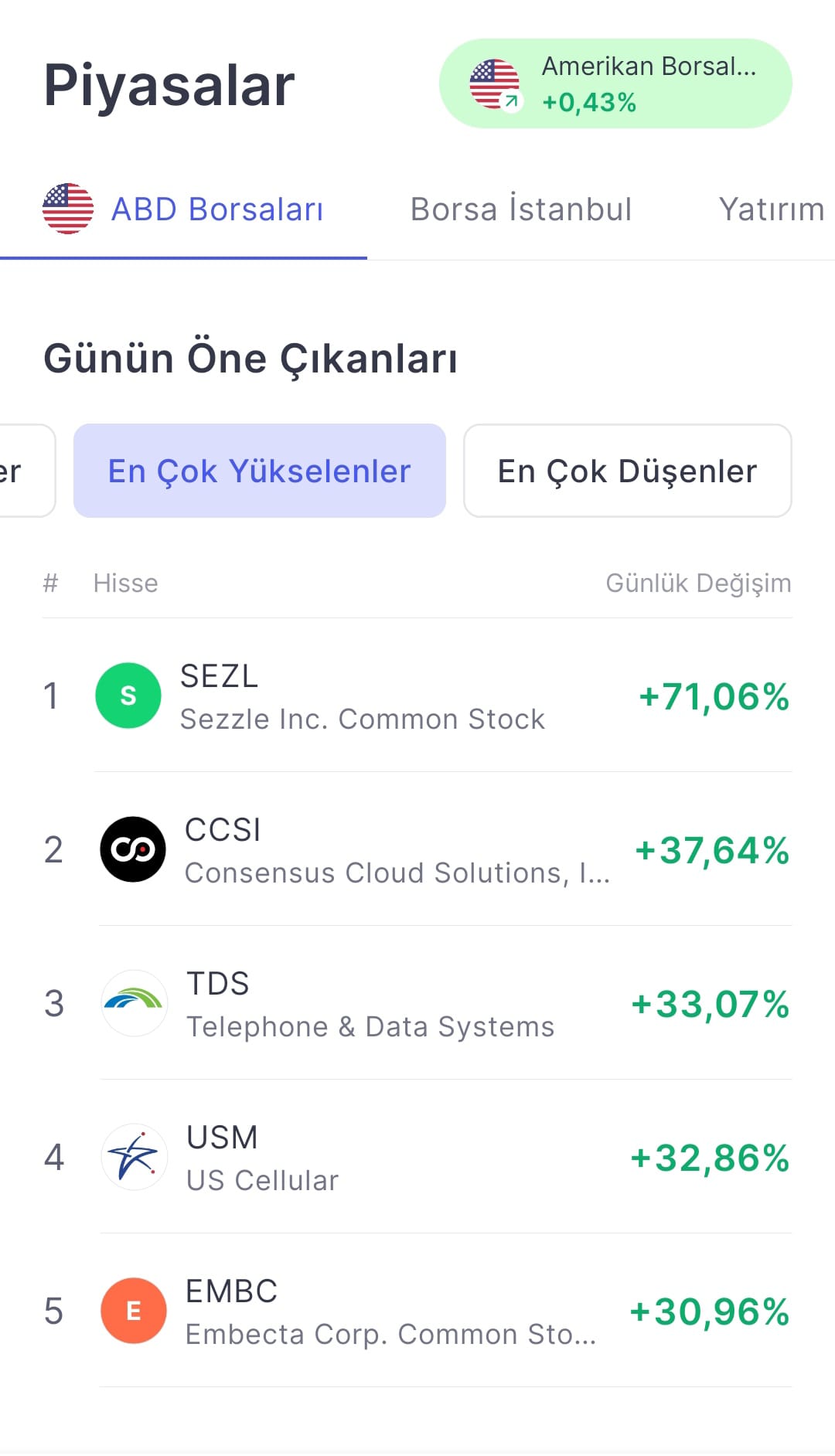
Task: Open the Borsa İstanbul tab
Action: click(x=521, y=207)
